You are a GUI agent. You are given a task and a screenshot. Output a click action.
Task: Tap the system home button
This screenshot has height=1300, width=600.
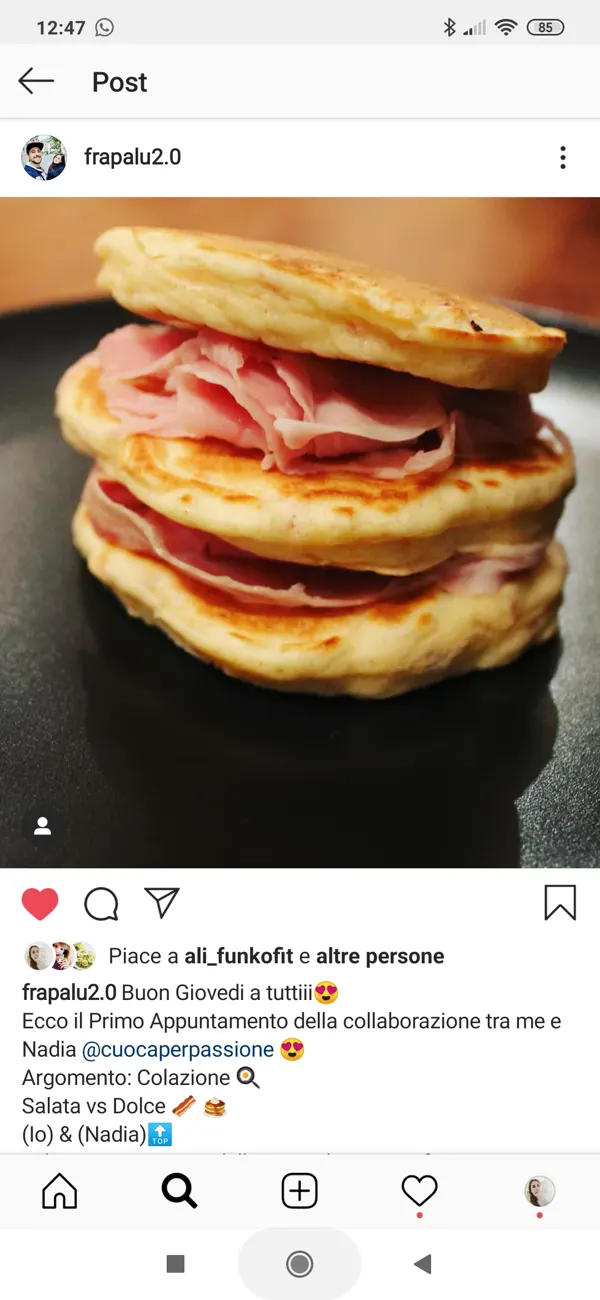(x=300, y=1264)
